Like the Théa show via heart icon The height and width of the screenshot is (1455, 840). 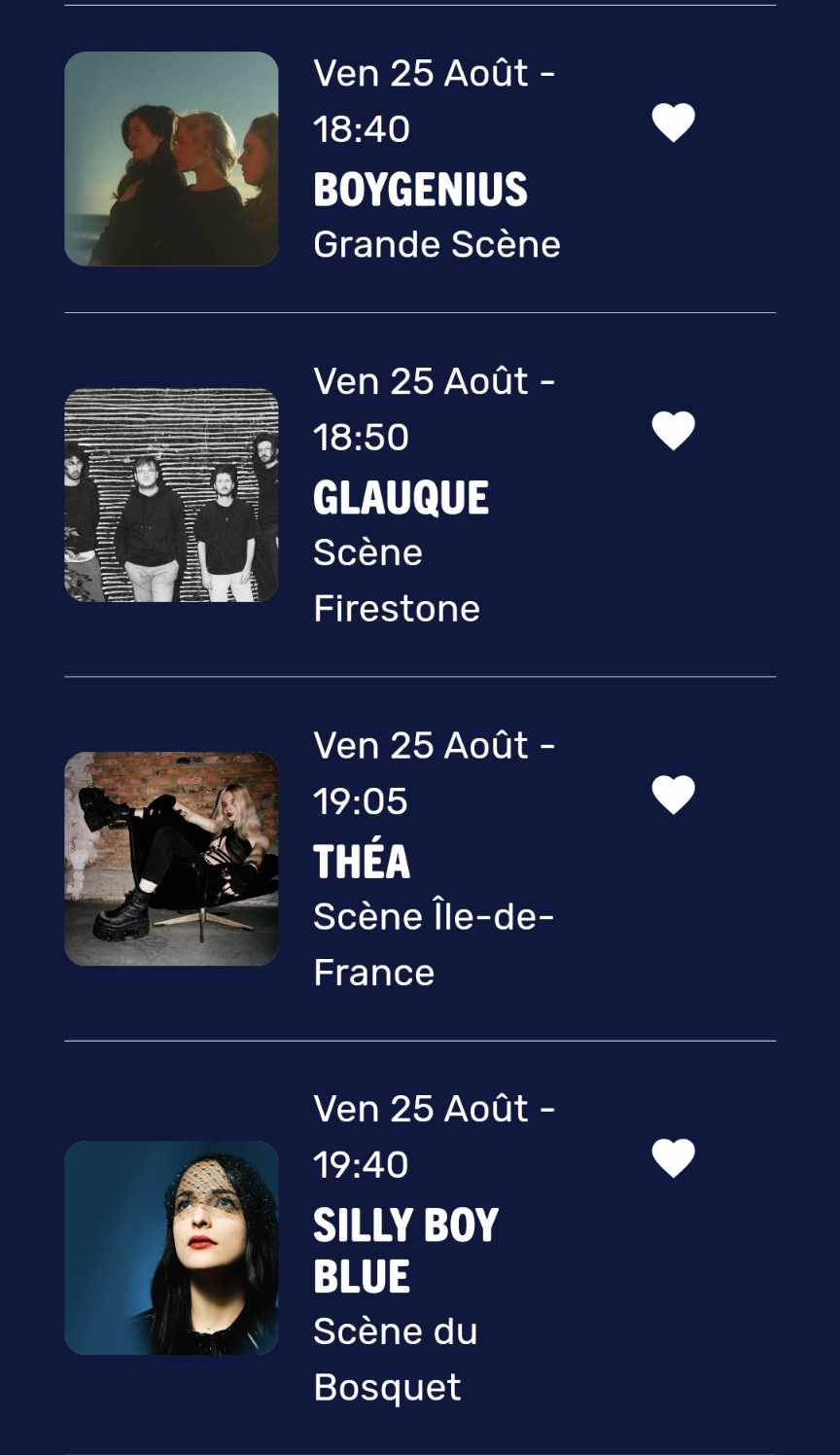[x=673, y=795]
